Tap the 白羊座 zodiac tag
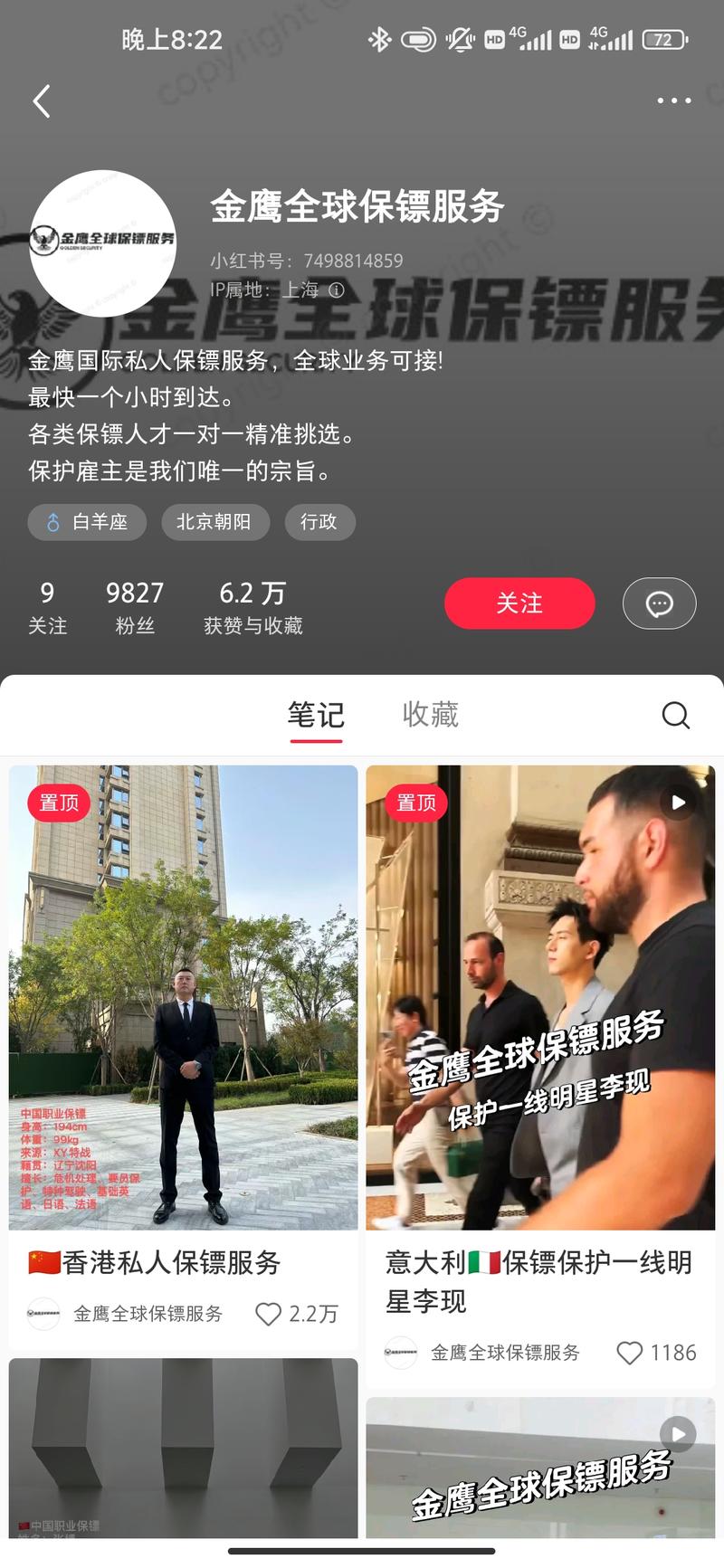The height and width of the screenshot is (1568, 724). point(87,522)
